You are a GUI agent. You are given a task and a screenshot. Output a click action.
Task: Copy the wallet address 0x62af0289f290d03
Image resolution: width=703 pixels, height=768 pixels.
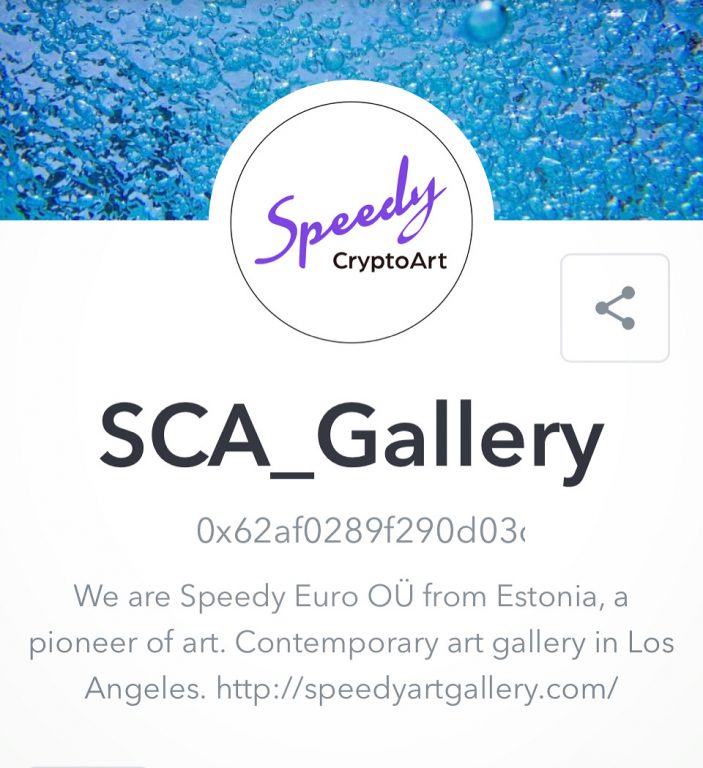tap(361, 530)
